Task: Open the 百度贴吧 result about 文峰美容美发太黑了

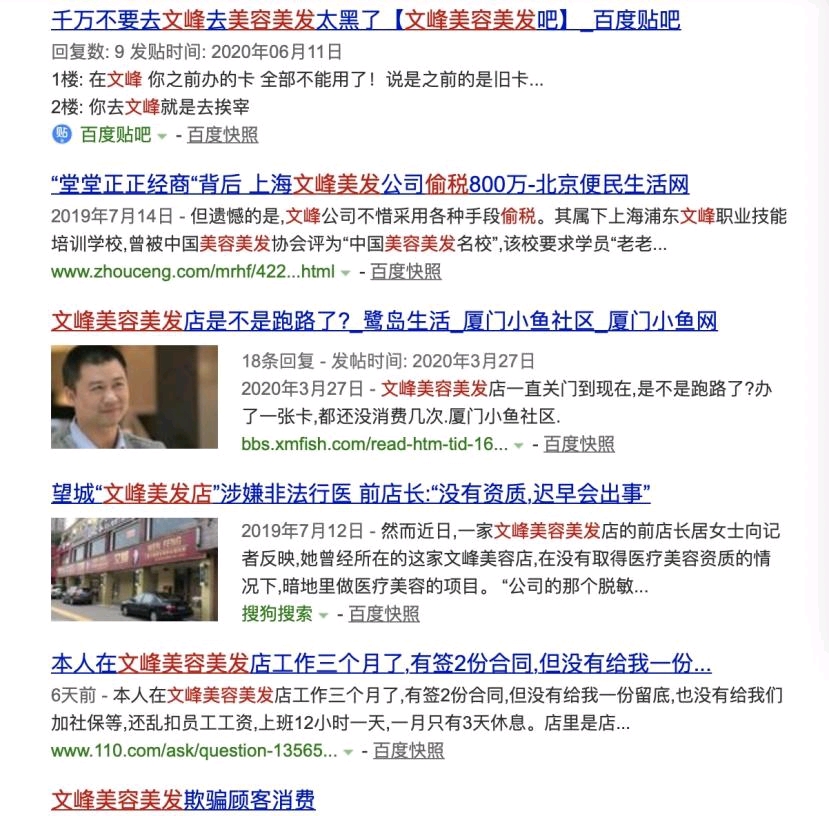Action: 365,20
